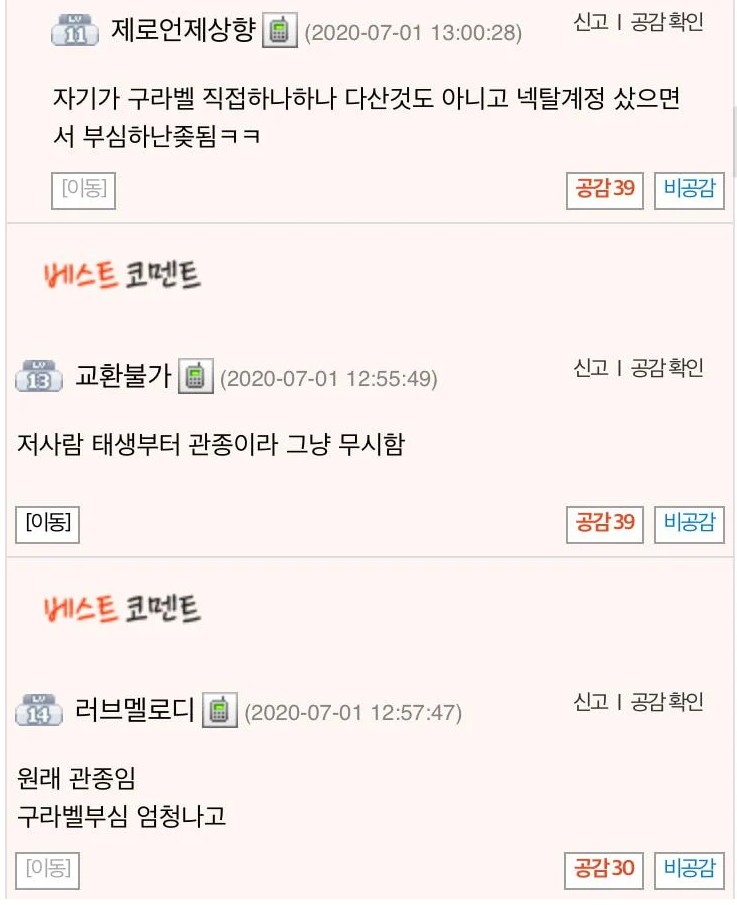This screenshot has height=905, width=737.
Task: Check 공감확인 on 교환불가's comment
Action: 667,368
